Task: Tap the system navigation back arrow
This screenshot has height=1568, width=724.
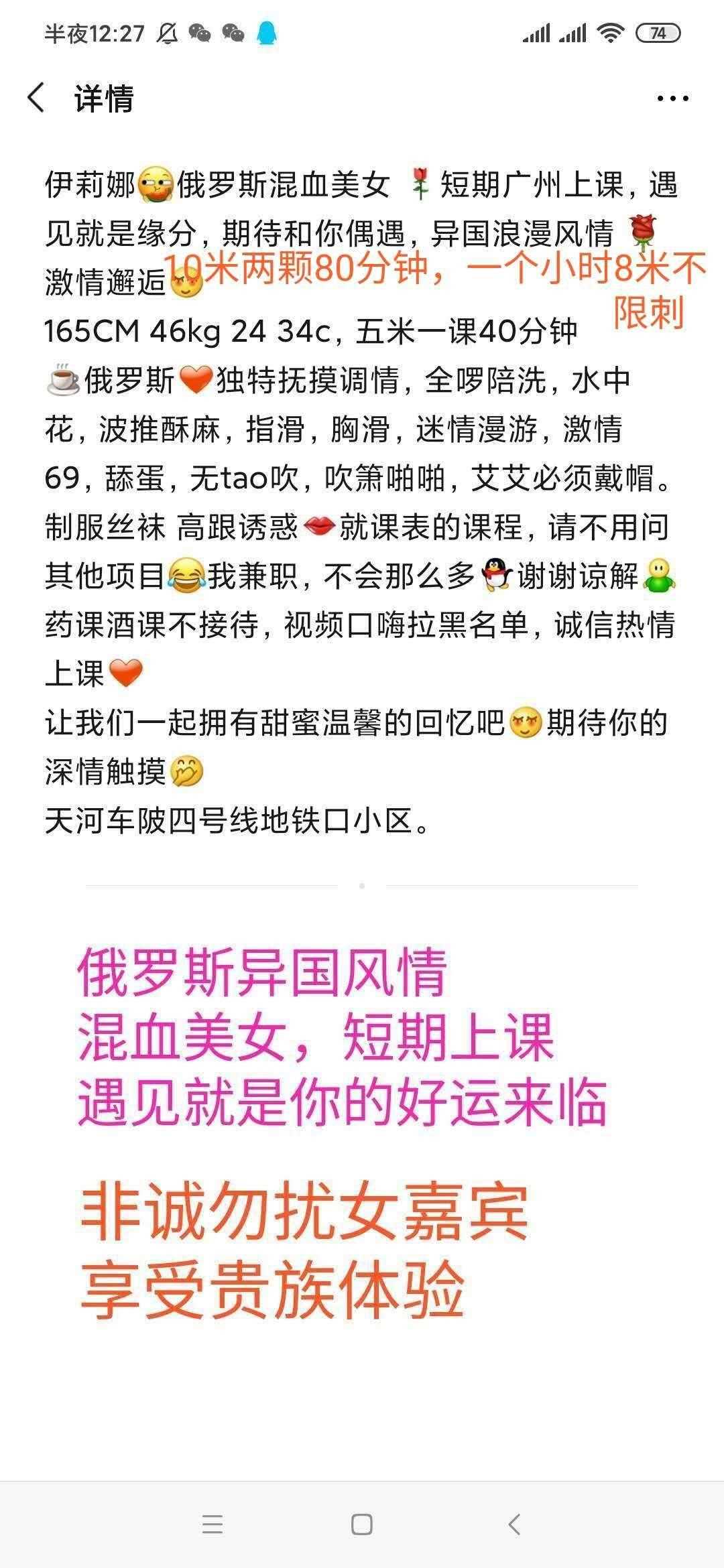Action: [514, 1524]
